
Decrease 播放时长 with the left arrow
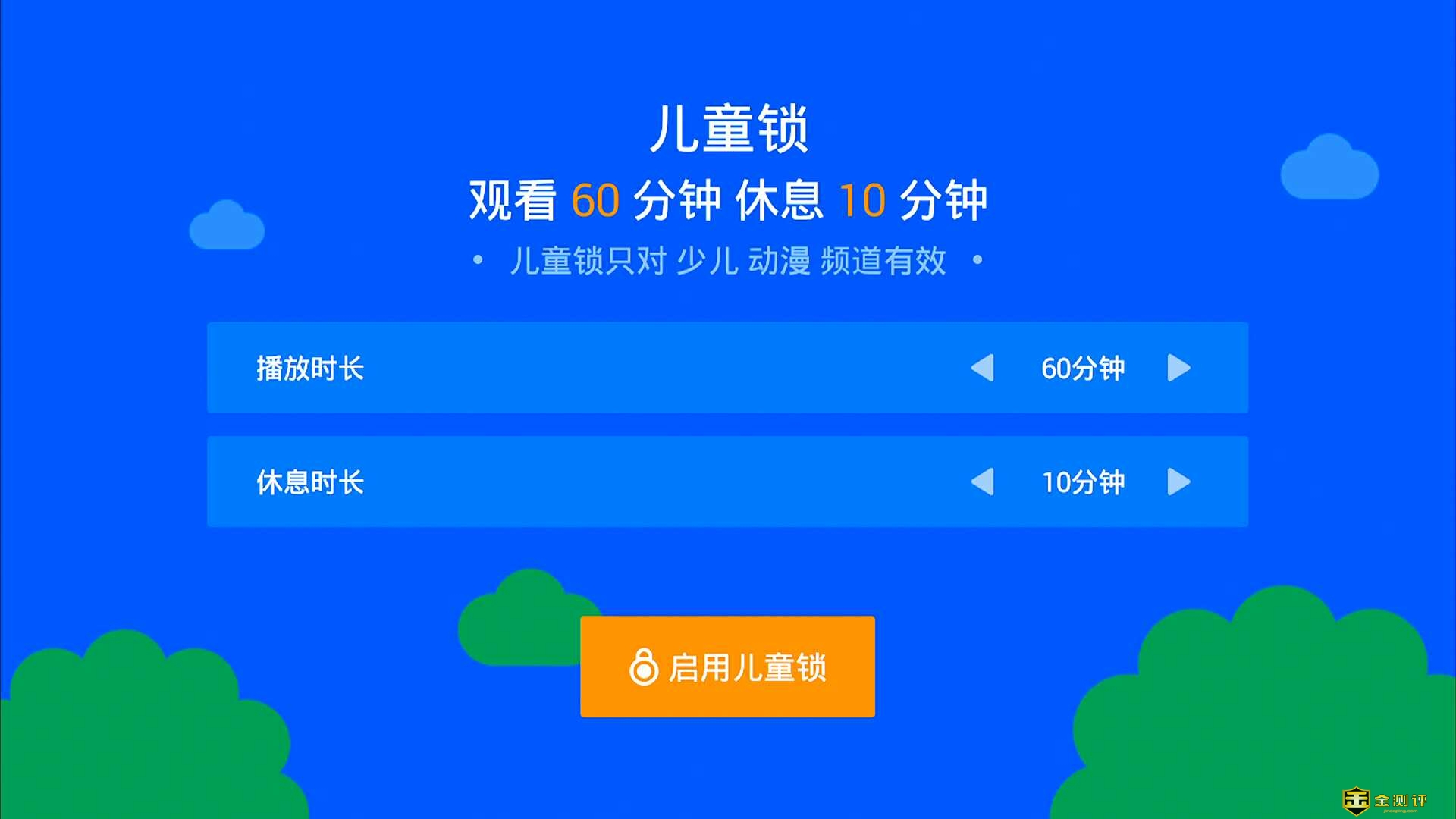click(x=983, y=368)
